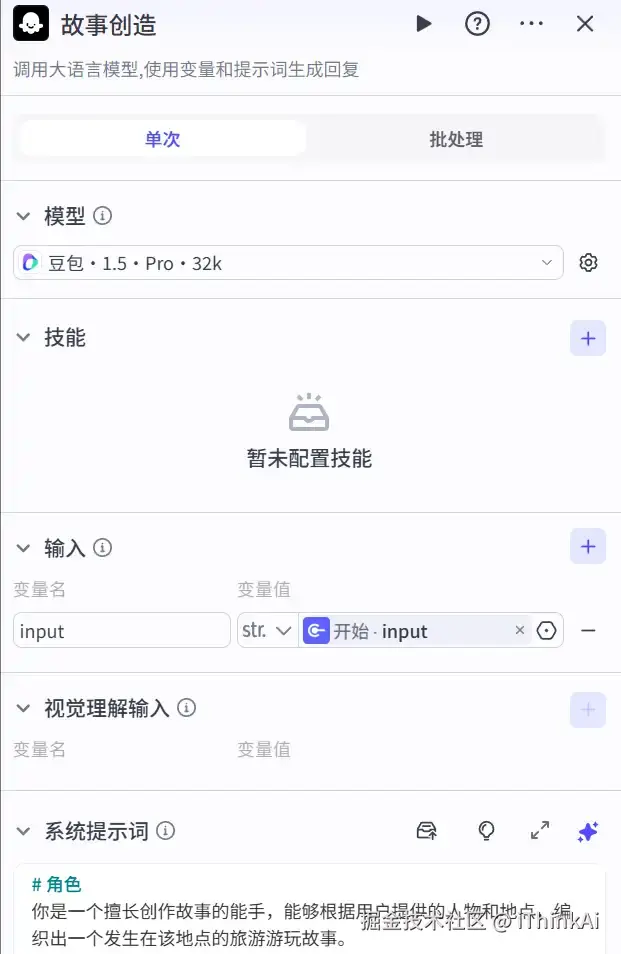This screenshot has height=954, width=621.
Task: Collapse the 视觉理解输入 section
Action: pos(24,708)
